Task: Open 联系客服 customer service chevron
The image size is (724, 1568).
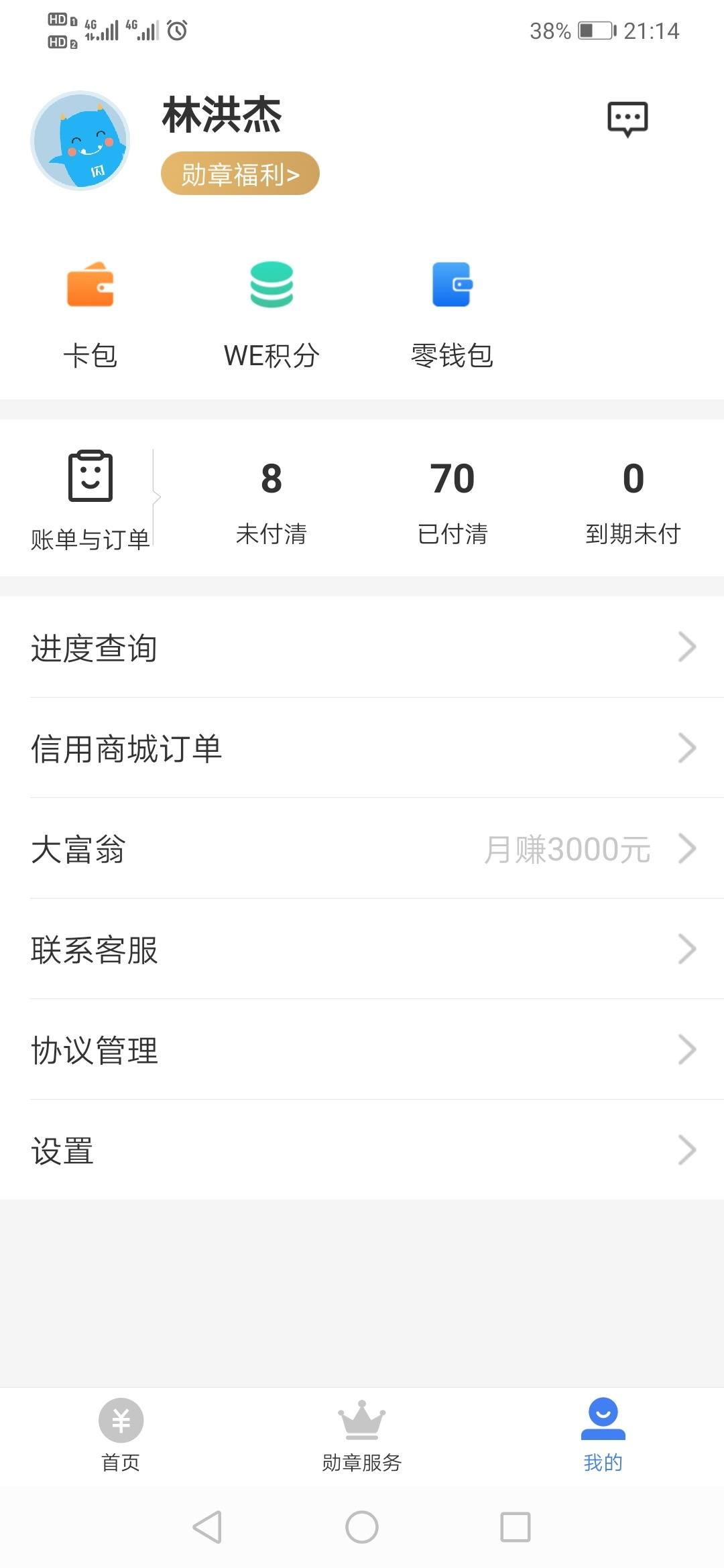Action: pos(688,950)
